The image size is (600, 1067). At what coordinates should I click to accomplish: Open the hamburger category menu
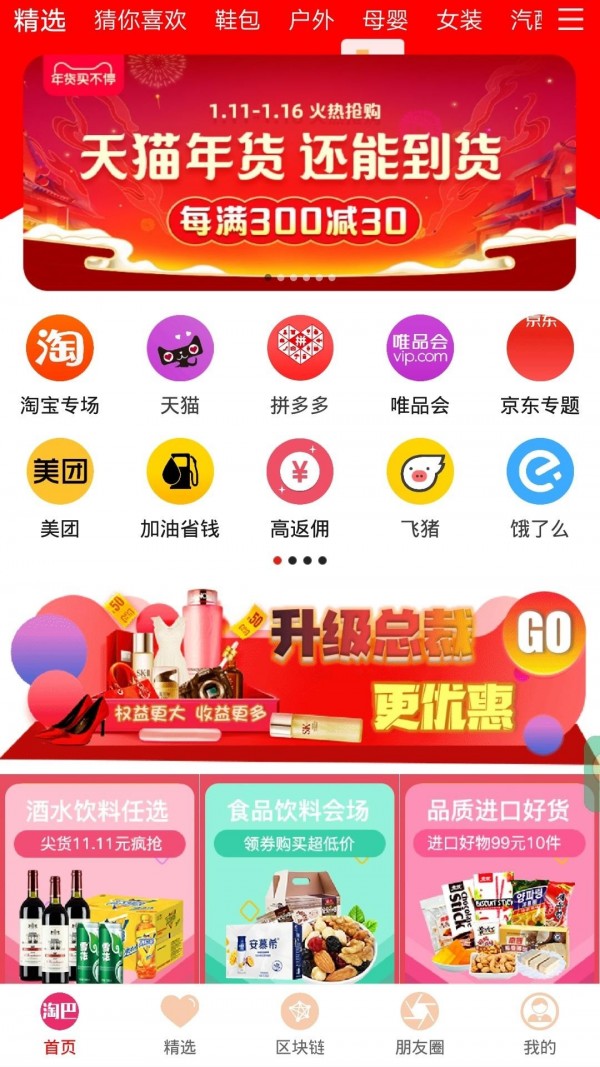[x=571, y=20]
